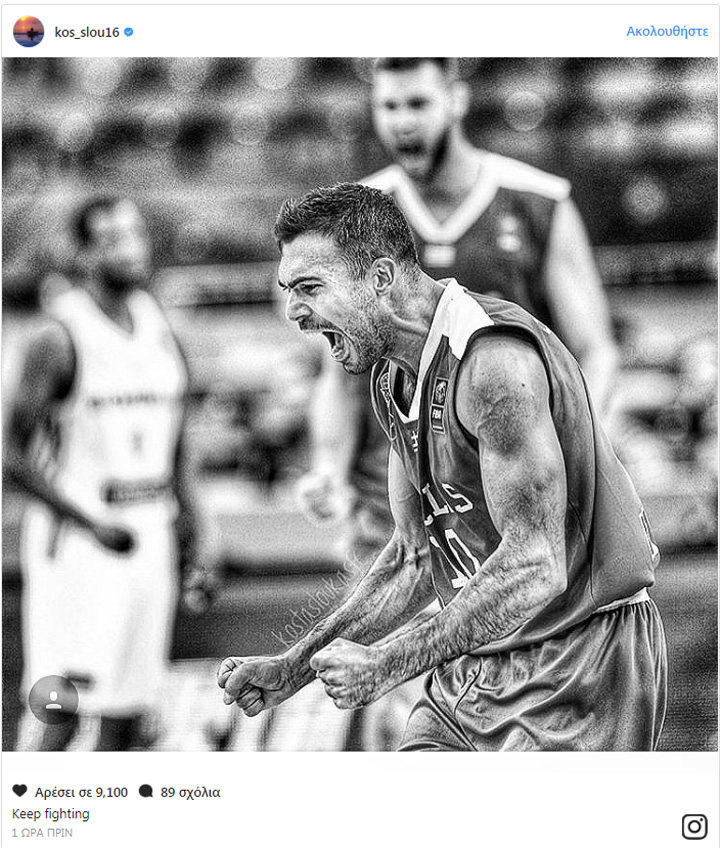
Task: Open the kos_slou16 username link
Action: click(x=87, y=32)
